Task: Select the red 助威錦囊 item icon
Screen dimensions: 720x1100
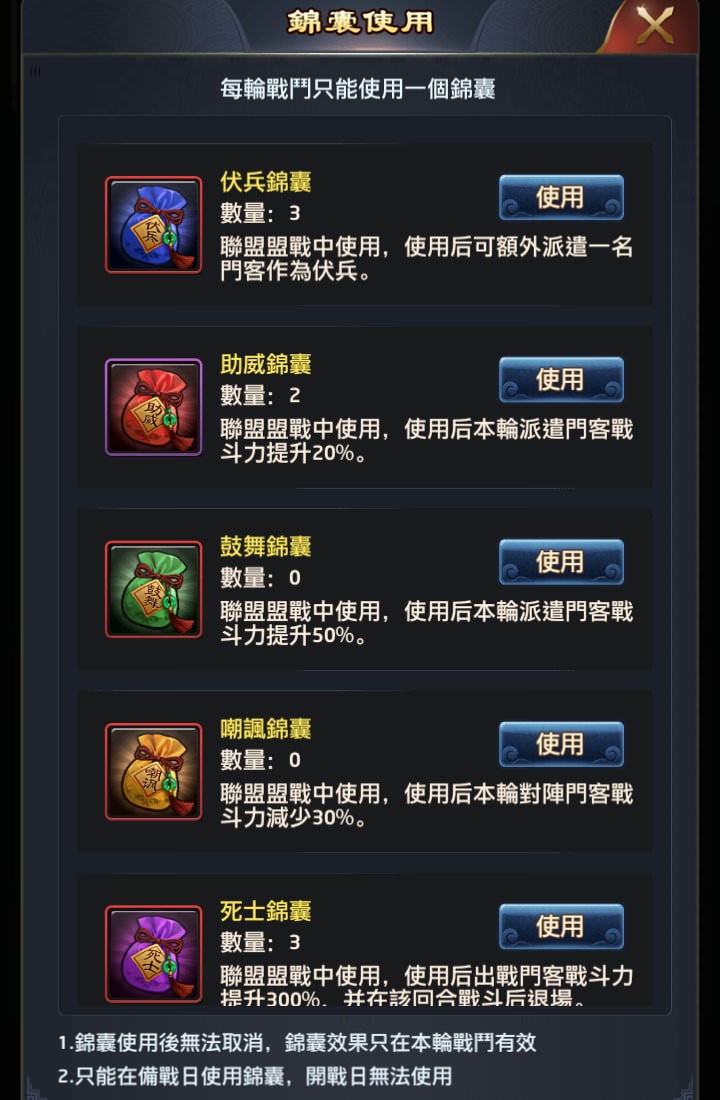Action: pos(153,407)
